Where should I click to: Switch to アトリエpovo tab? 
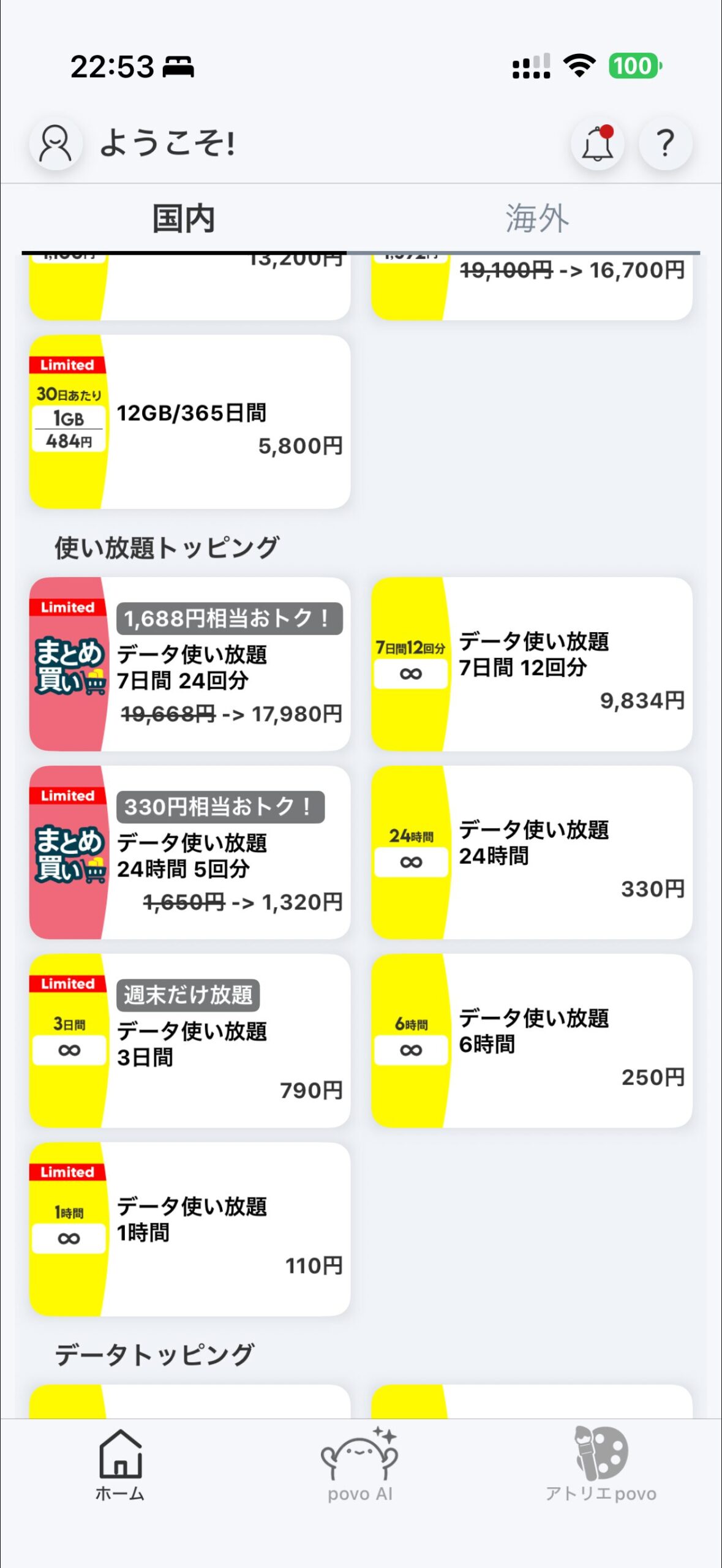(601, 1465)
